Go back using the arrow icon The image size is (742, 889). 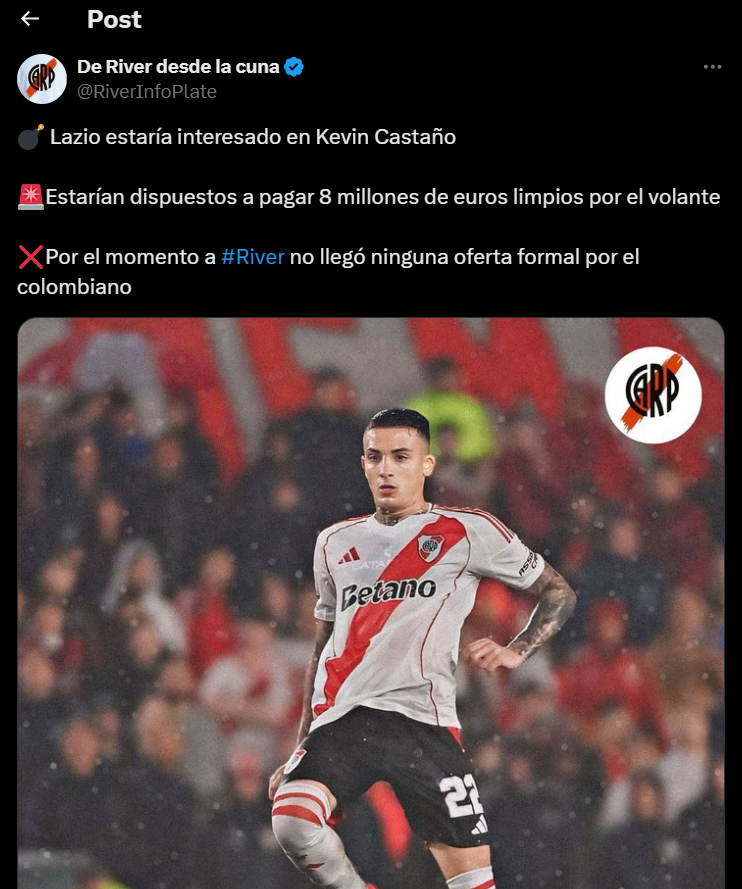click(30, 19)
